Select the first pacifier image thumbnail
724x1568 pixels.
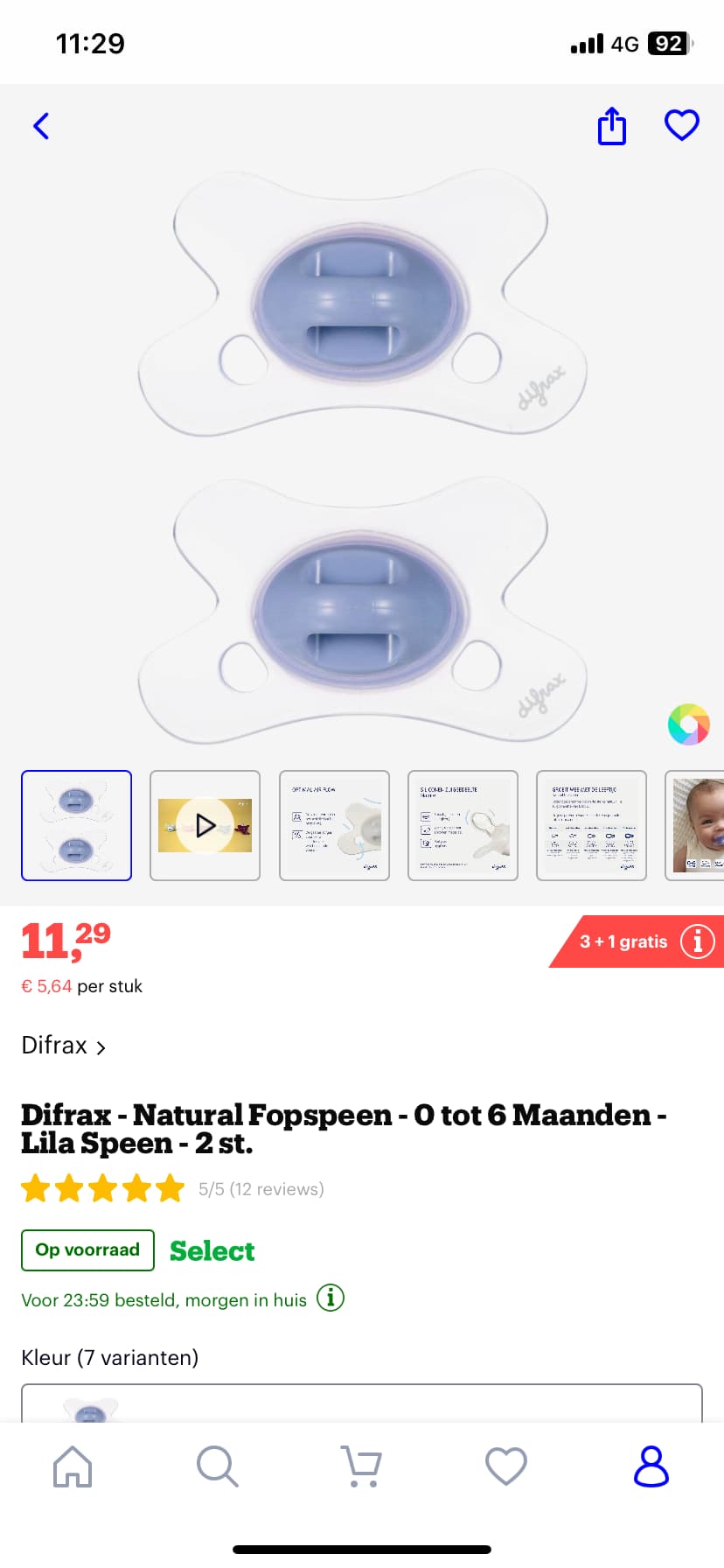coord(76,825)
